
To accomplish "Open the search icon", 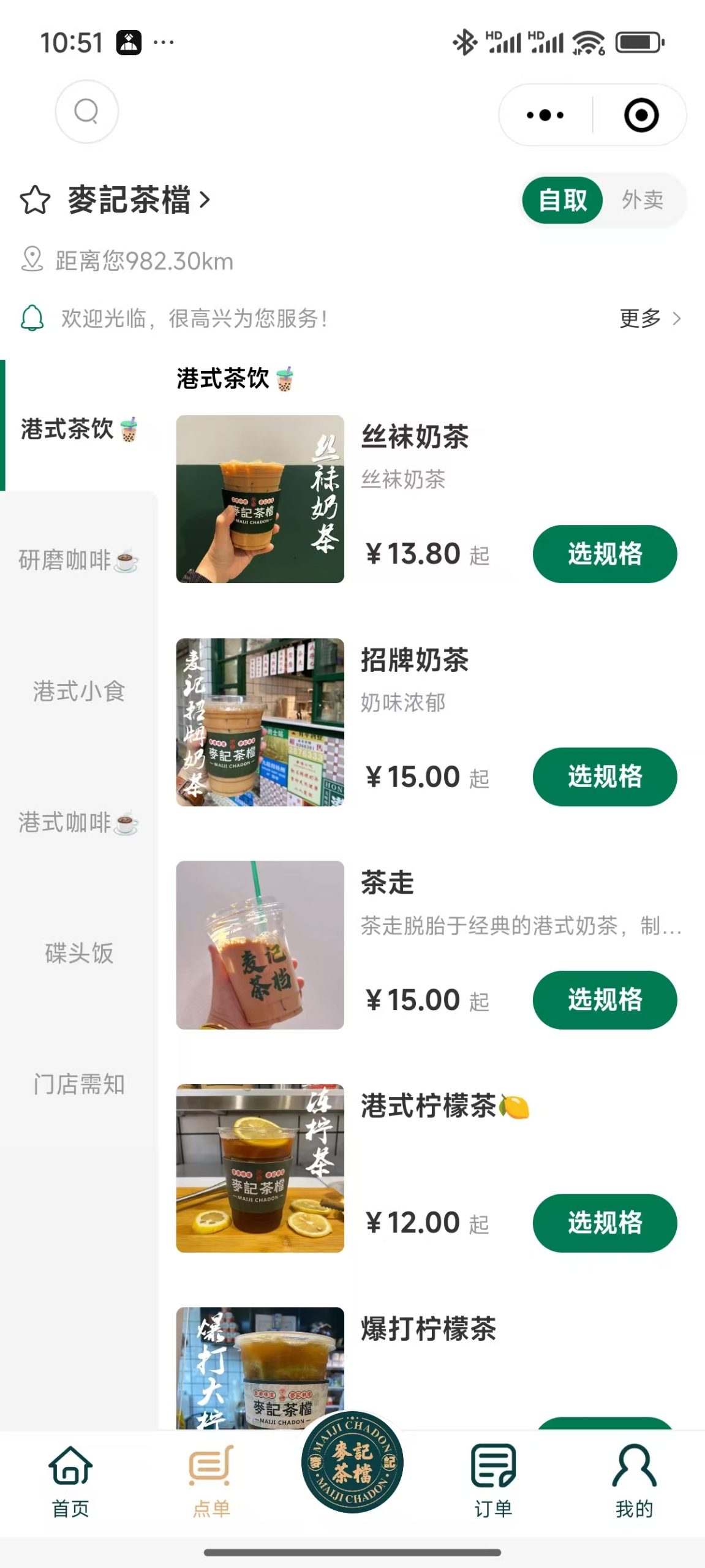I will [x=86, y=111].
